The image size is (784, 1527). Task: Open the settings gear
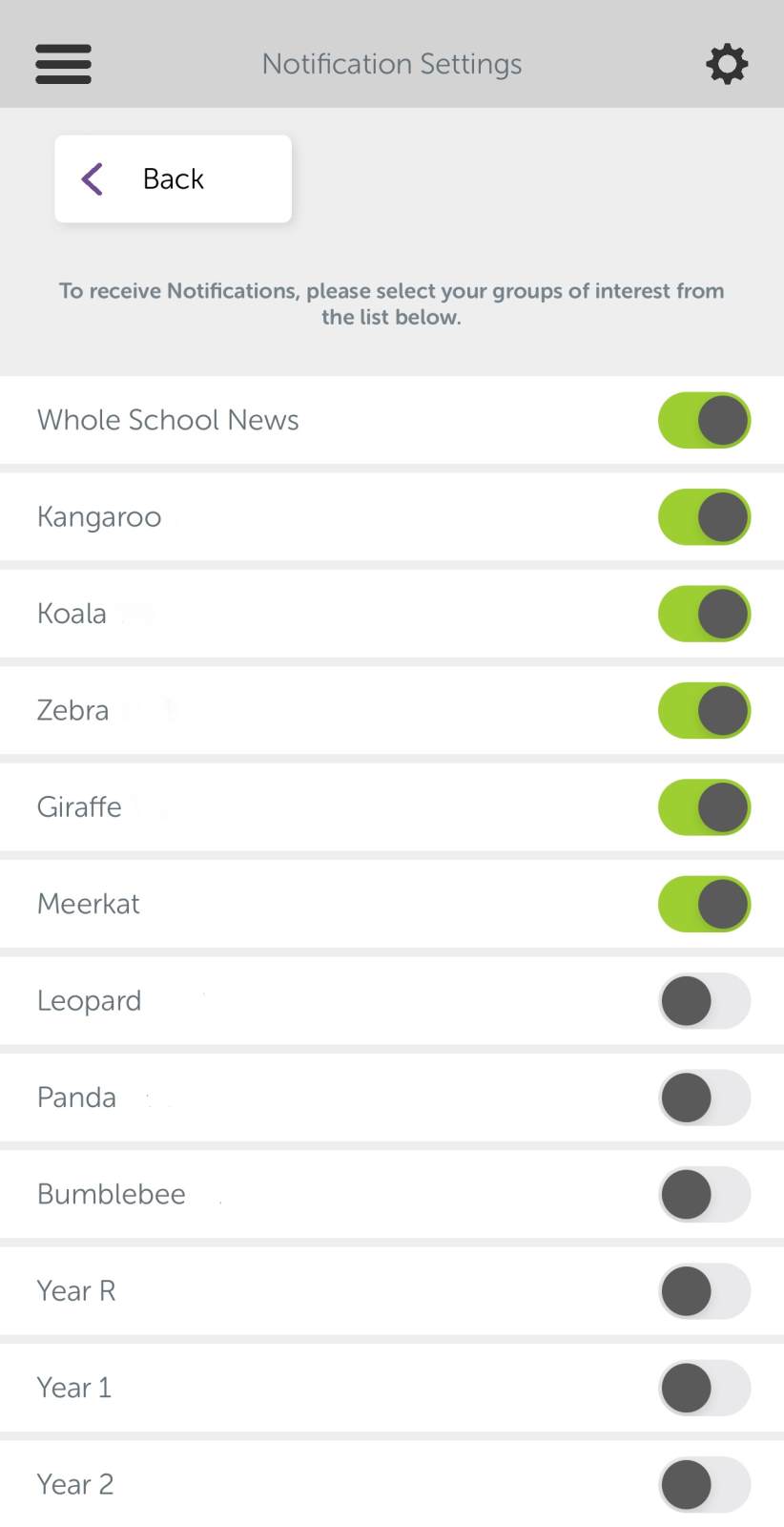727,64
